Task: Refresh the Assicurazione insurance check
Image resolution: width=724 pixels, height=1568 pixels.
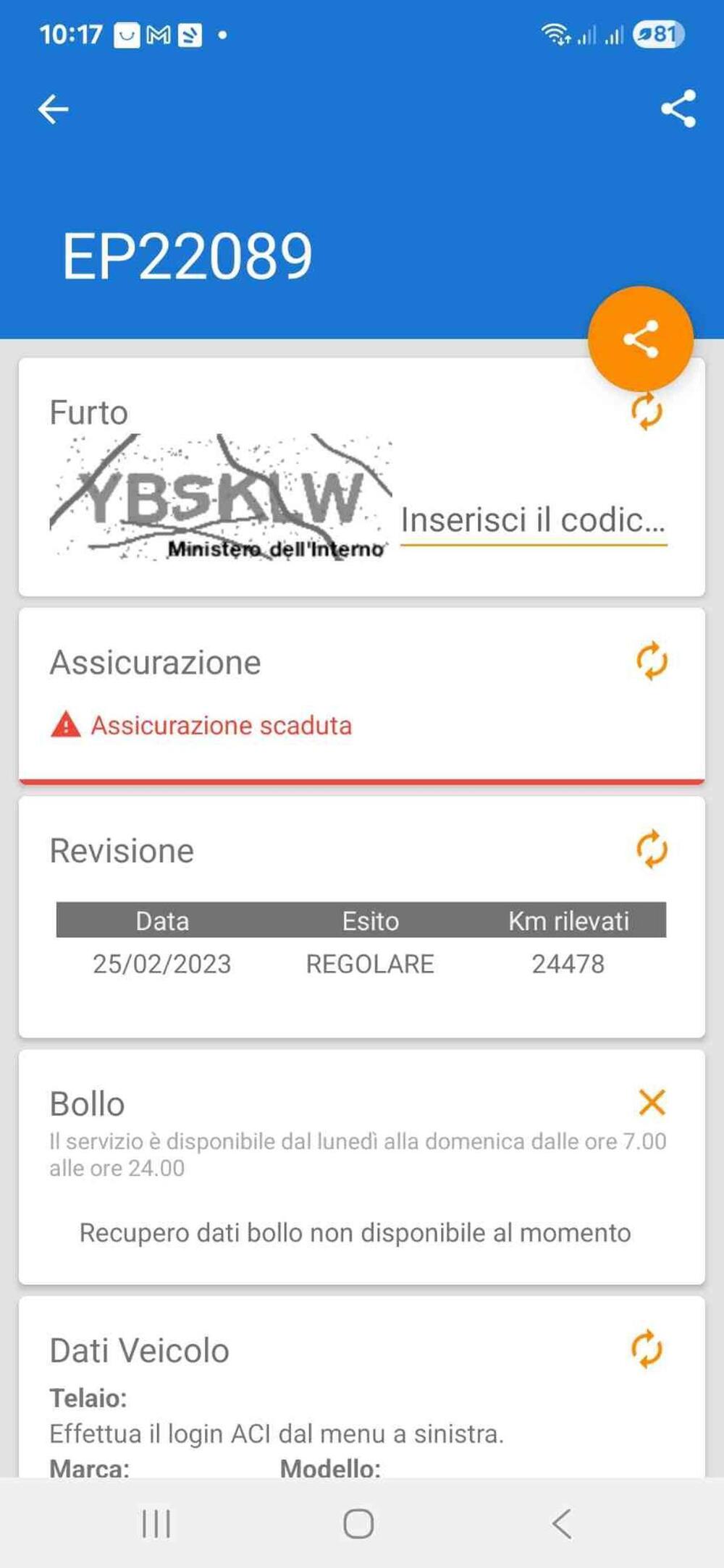Action: click(x=649, y=661)
